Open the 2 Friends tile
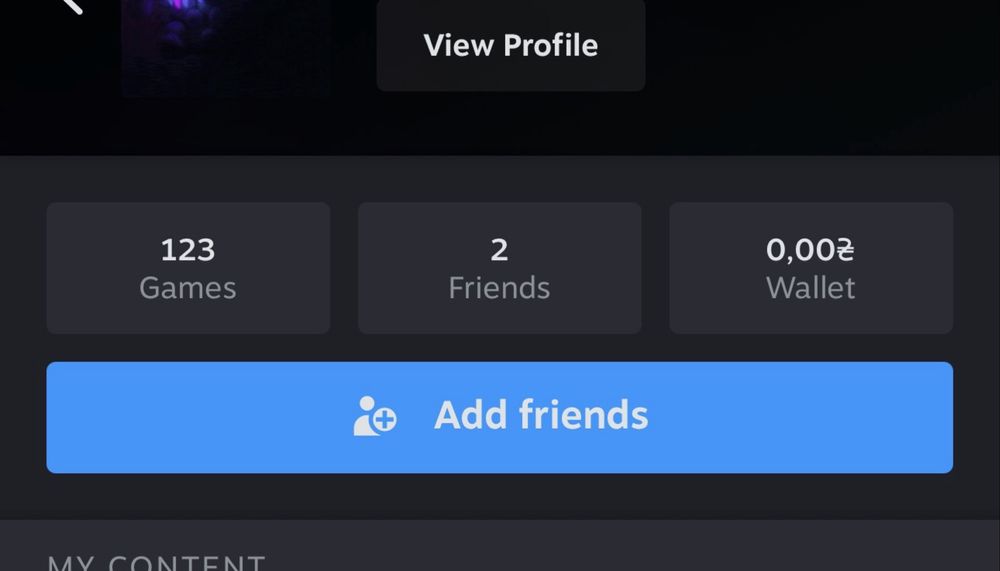Image resolution: width=1000 pixels, height=571 pixels. click(499, 268)
